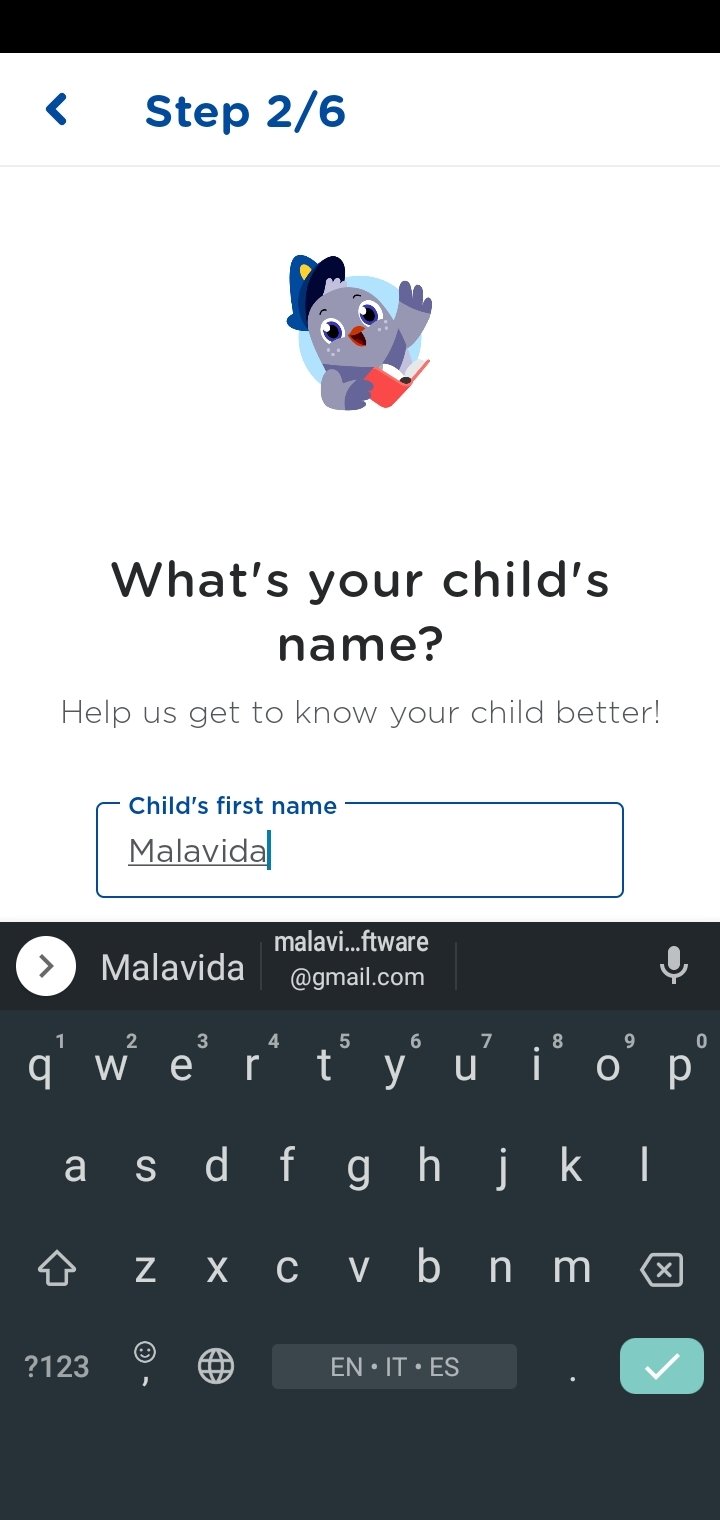
Task: Open the ?123 symbols keyboard
Action: tap(57, 1367)
